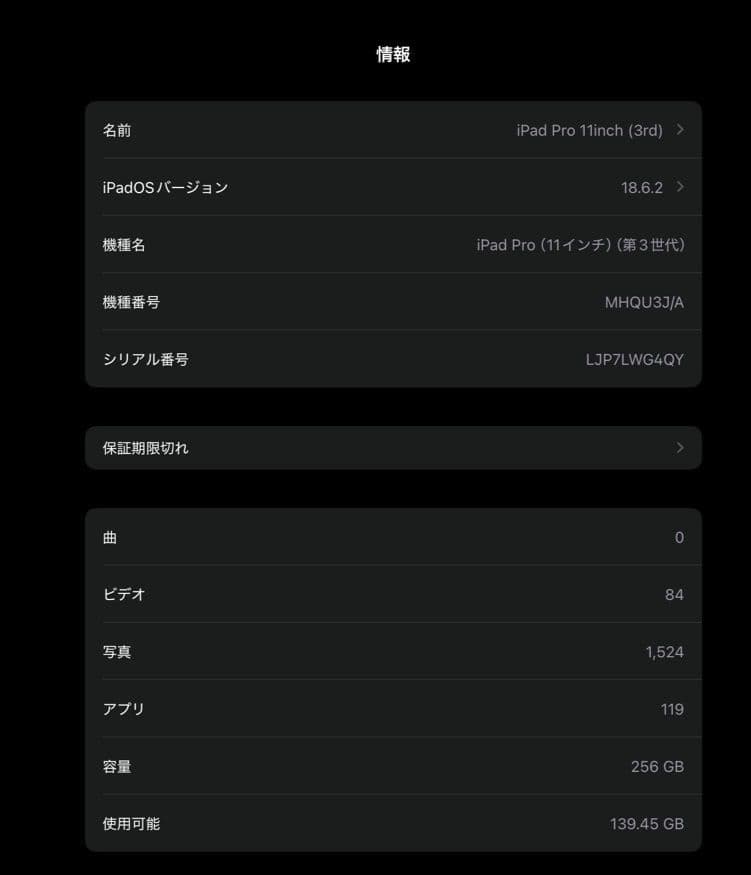
Task: Tap the chevron next to iPad Pro 11inch (3rd)
Action: [681, 129]
